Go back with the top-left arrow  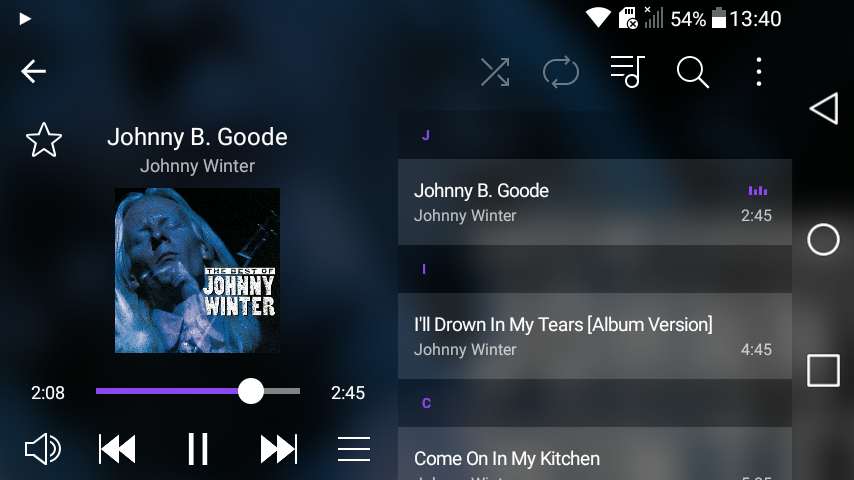(34, 71)
